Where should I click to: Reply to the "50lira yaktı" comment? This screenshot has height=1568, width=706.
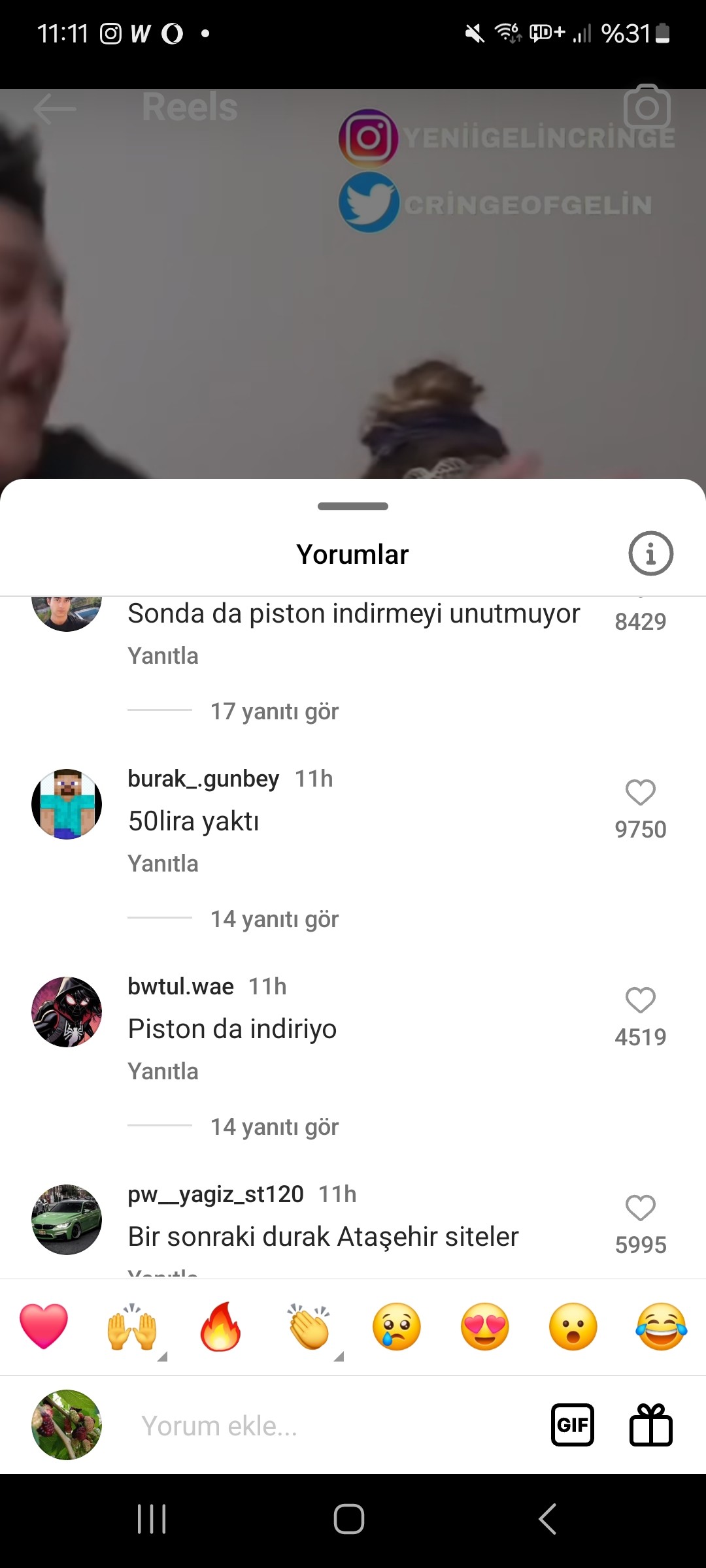click(163, 864)
